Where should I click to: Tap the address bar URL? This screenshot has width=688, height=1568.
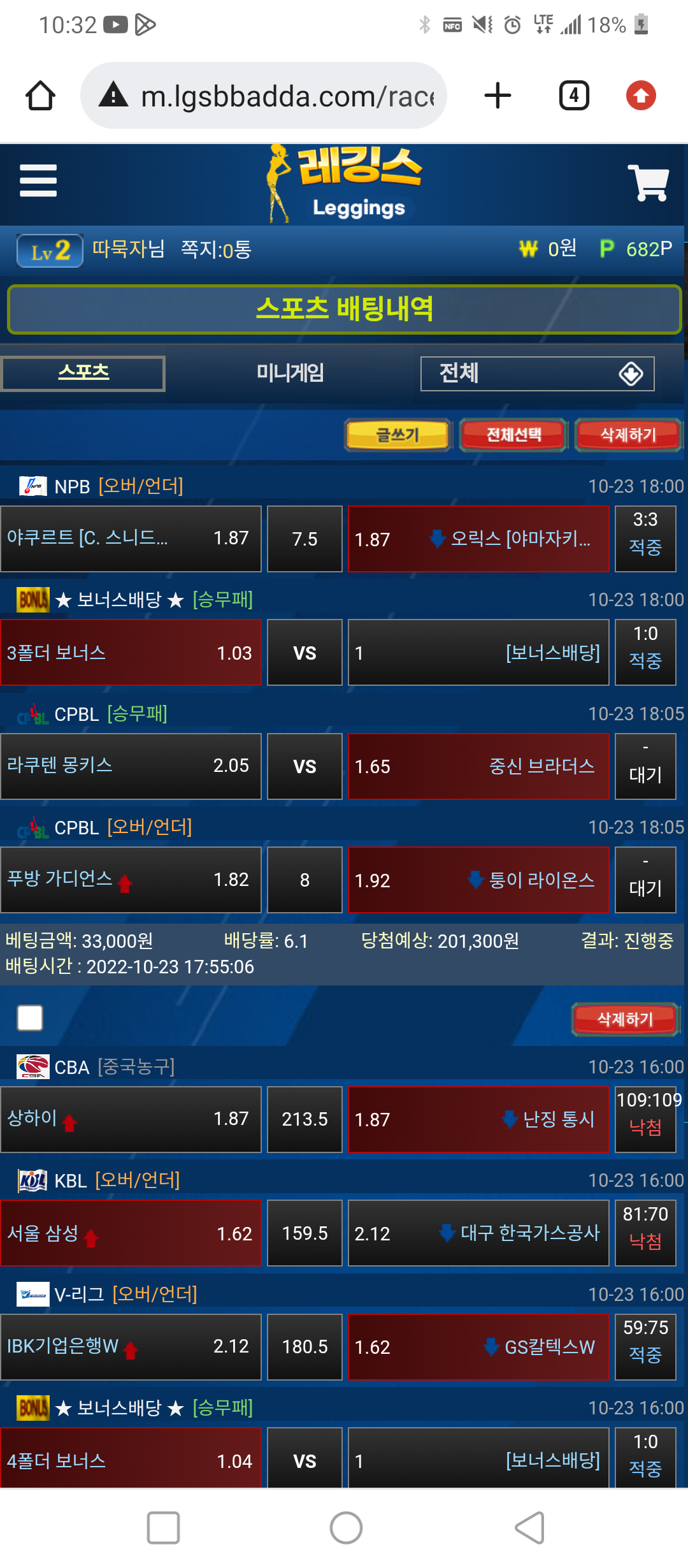287,96
